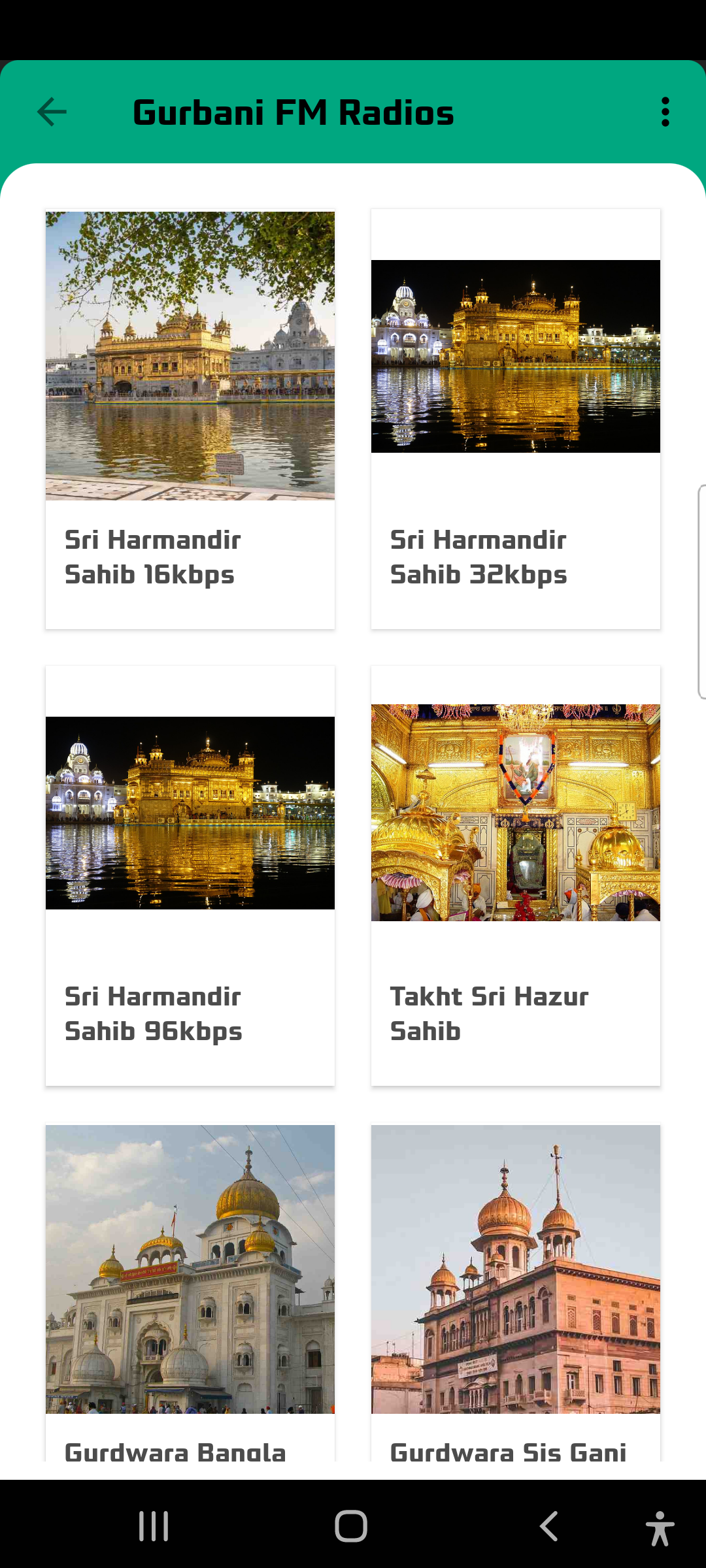Open Takht Sri Hazur Sahib station
The width and height of the screenshot is (706, 1568).
pyautogui.click(x=515, y=875)
